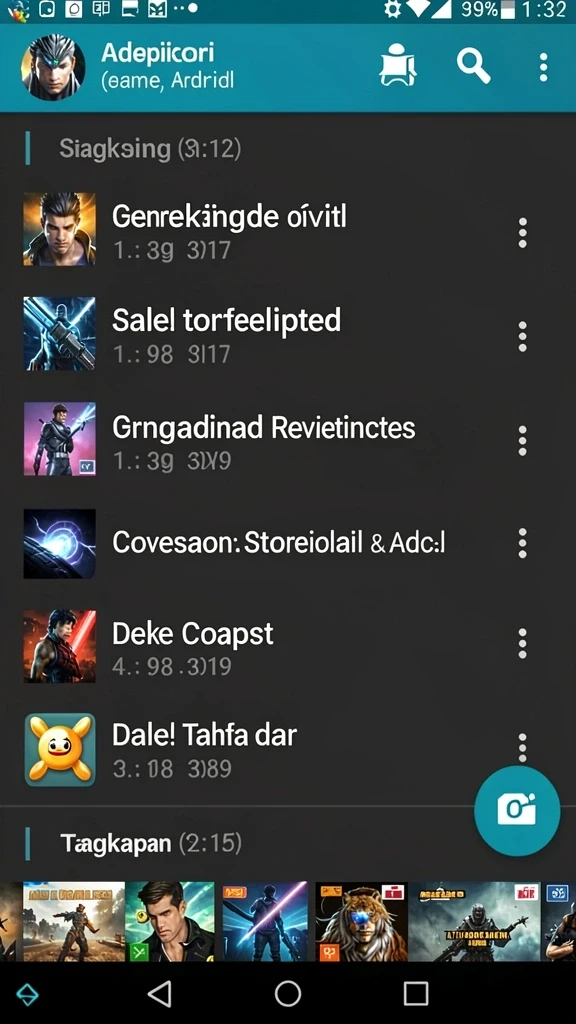This screenshot has width=576, height=1024.
Task: Open the menu for Grngadinad Revietinctes
Action: point(522,441)
